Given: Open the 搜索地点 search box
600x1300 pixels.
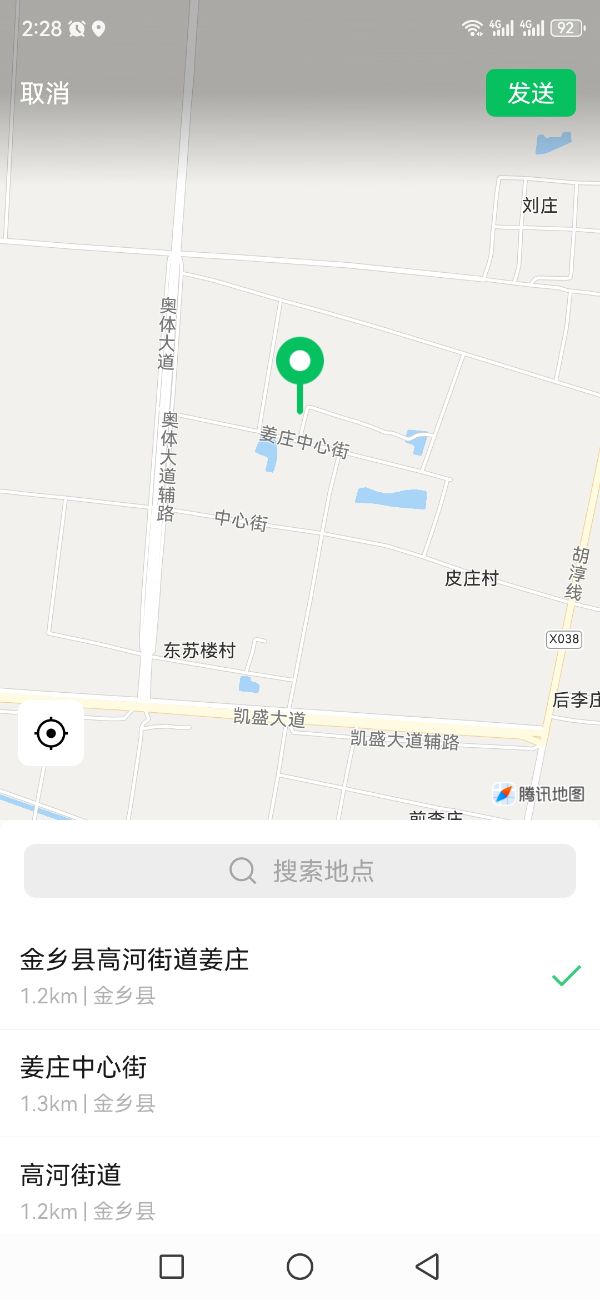Looking at the screenshot, I should pyautogui.click(x=300, y=870).
